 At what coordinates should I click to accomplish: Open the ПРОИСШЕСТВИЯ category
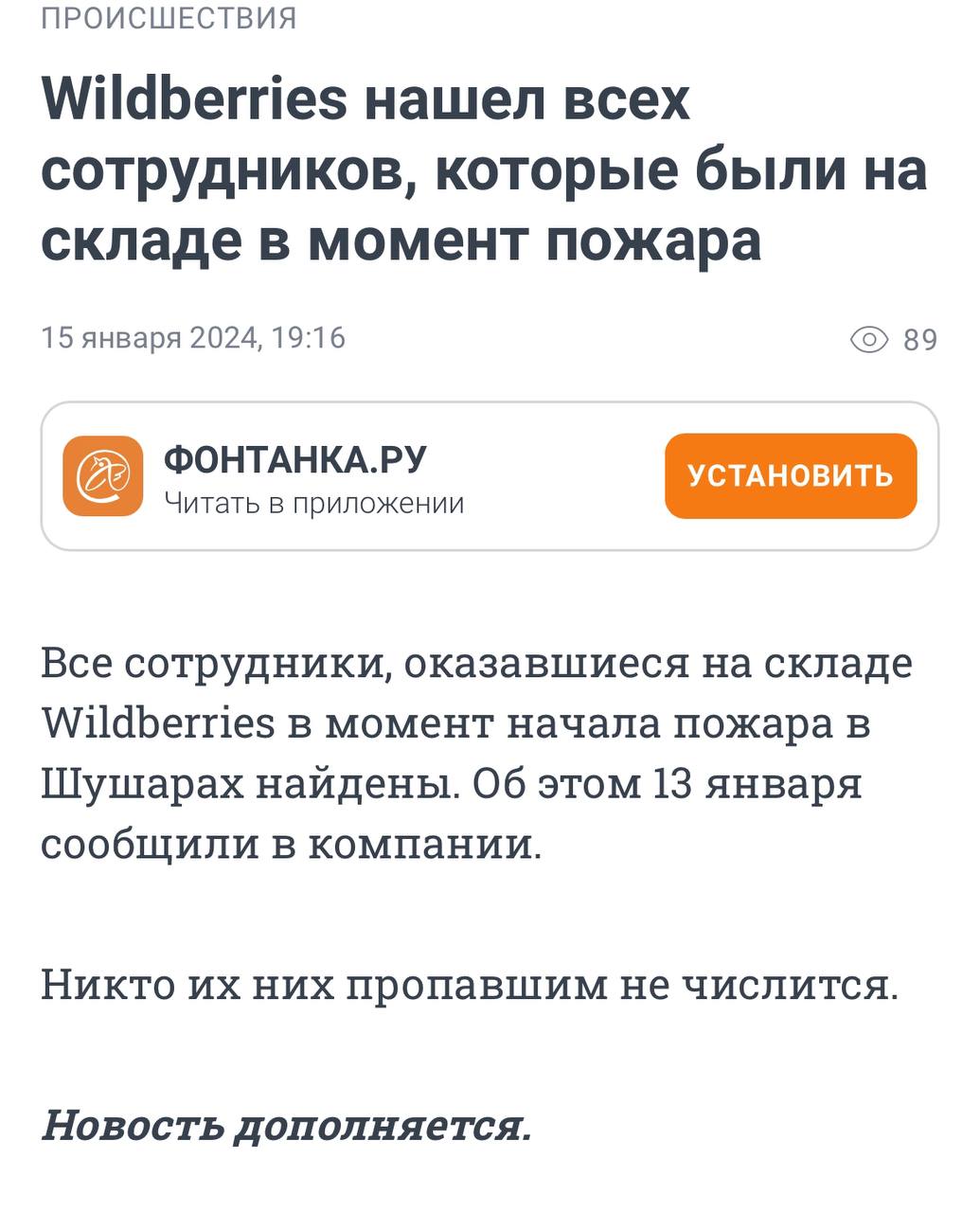169,17
